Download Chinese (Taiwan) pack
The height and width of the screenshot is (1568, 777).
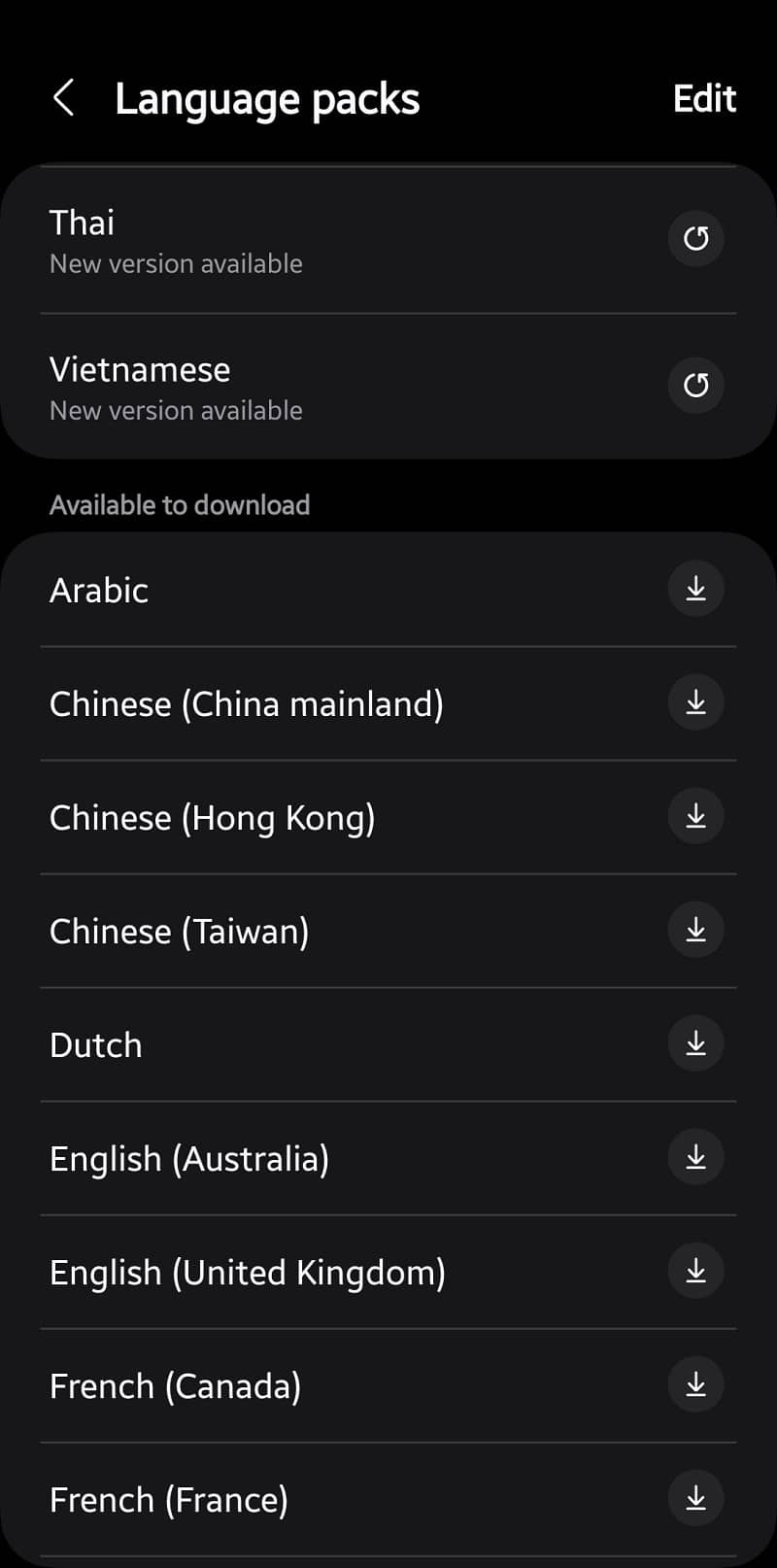(696, 930)
